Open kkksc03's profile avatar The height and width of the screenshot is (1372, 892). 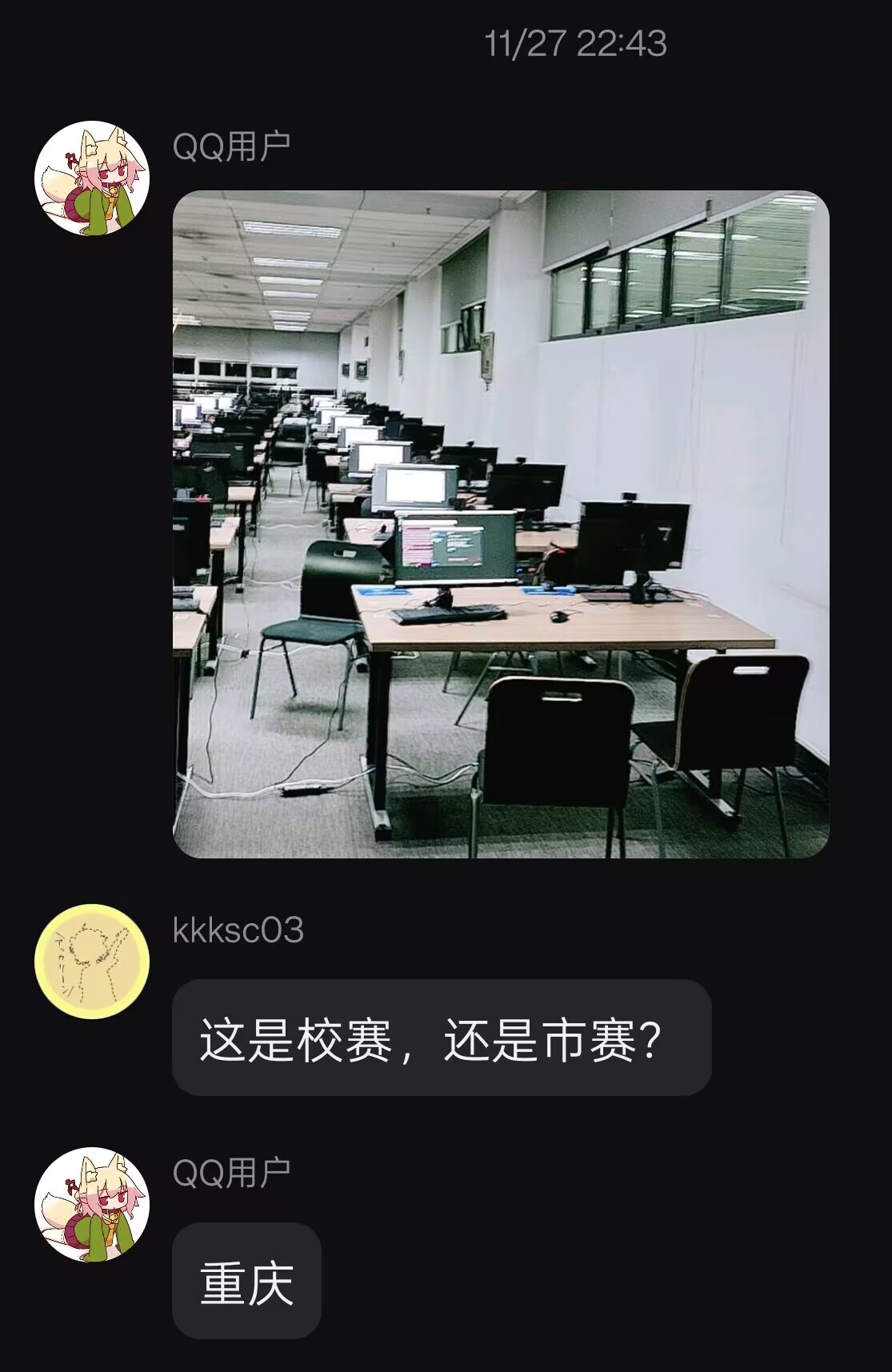(92, 961)
